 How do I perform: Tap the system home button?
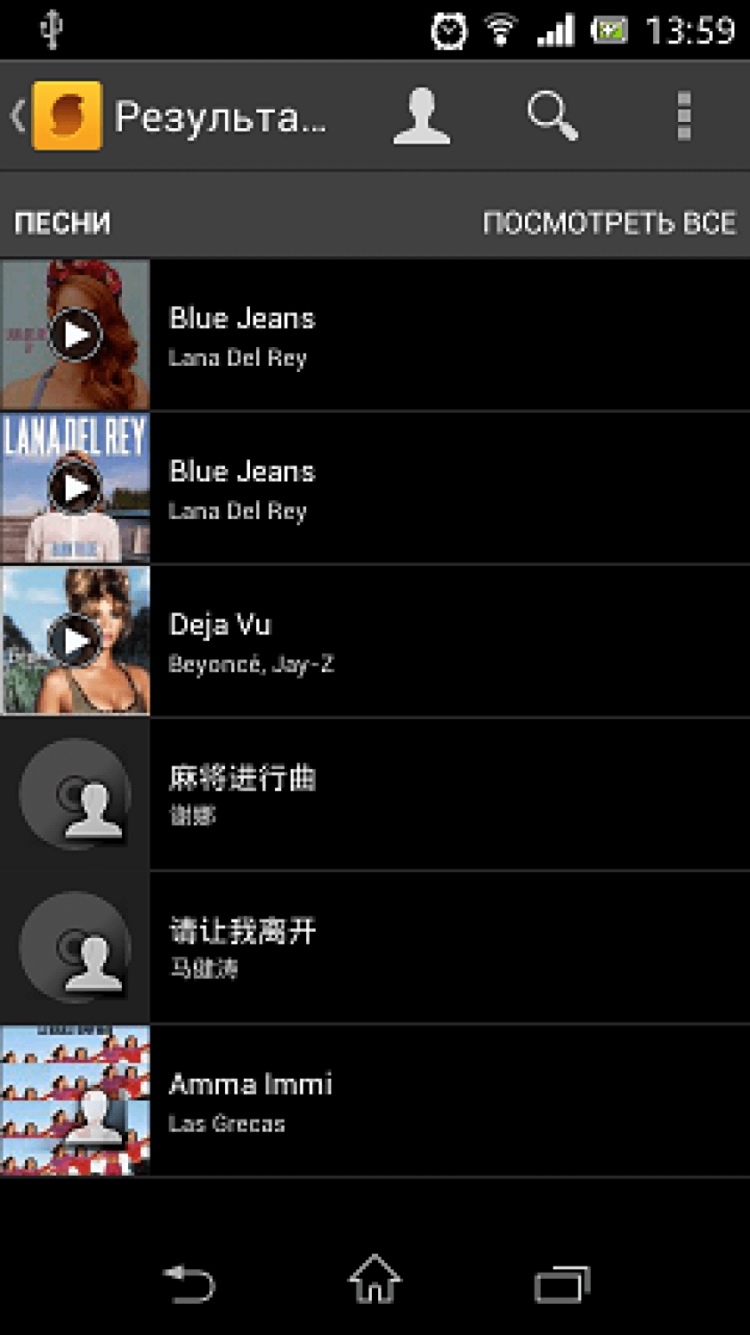pos(375,1281)
